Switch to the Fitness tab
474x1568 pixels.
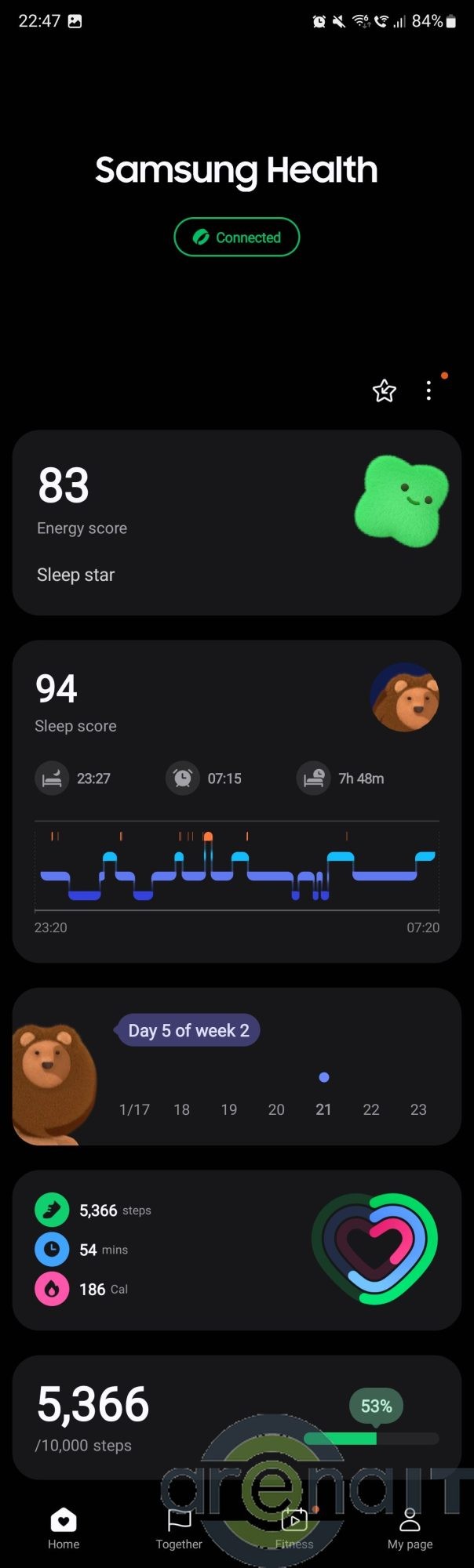pos(294,1529)
